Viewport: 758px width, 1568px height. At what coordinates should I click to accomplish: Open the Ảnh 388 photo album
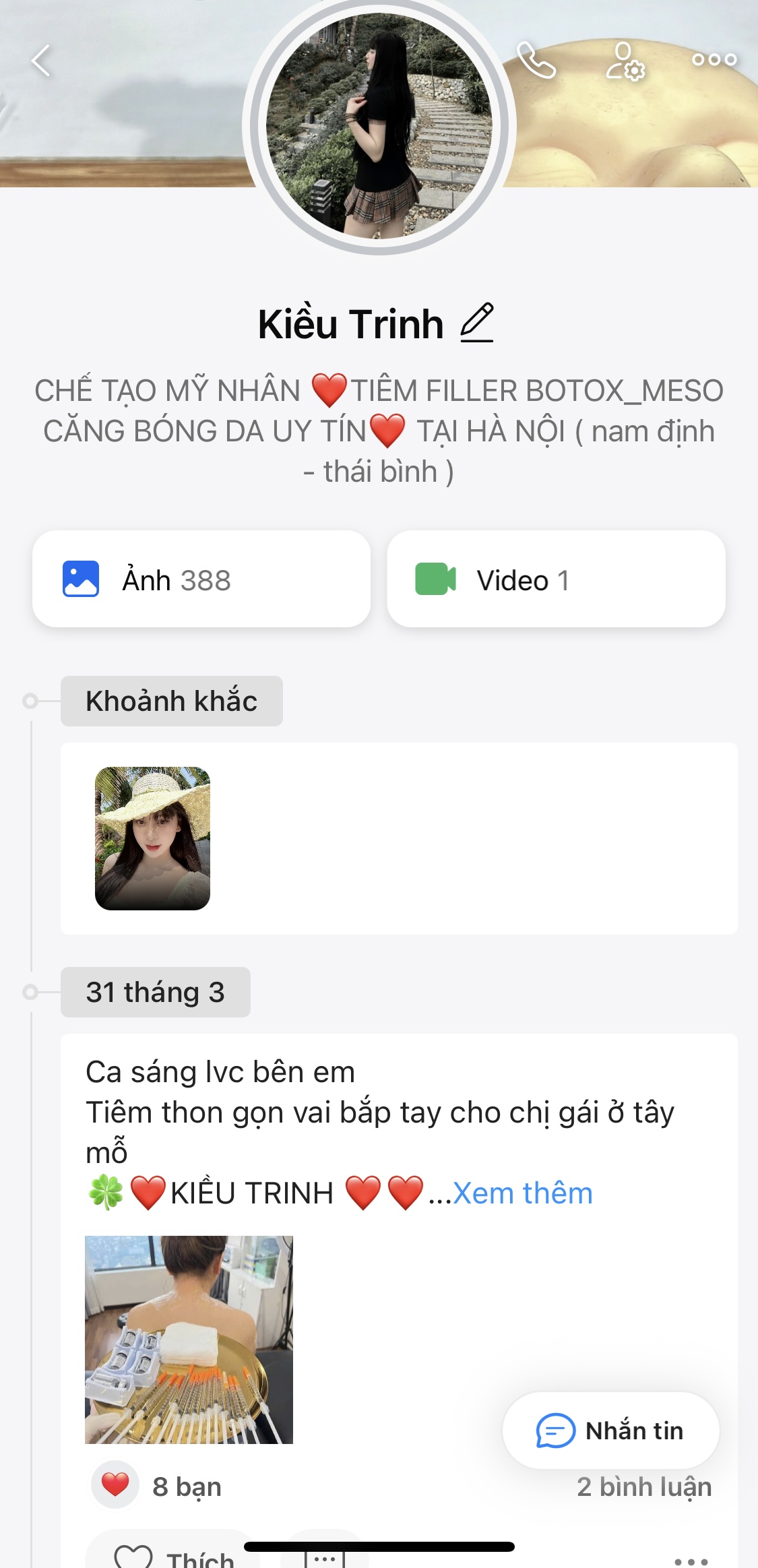201,579
